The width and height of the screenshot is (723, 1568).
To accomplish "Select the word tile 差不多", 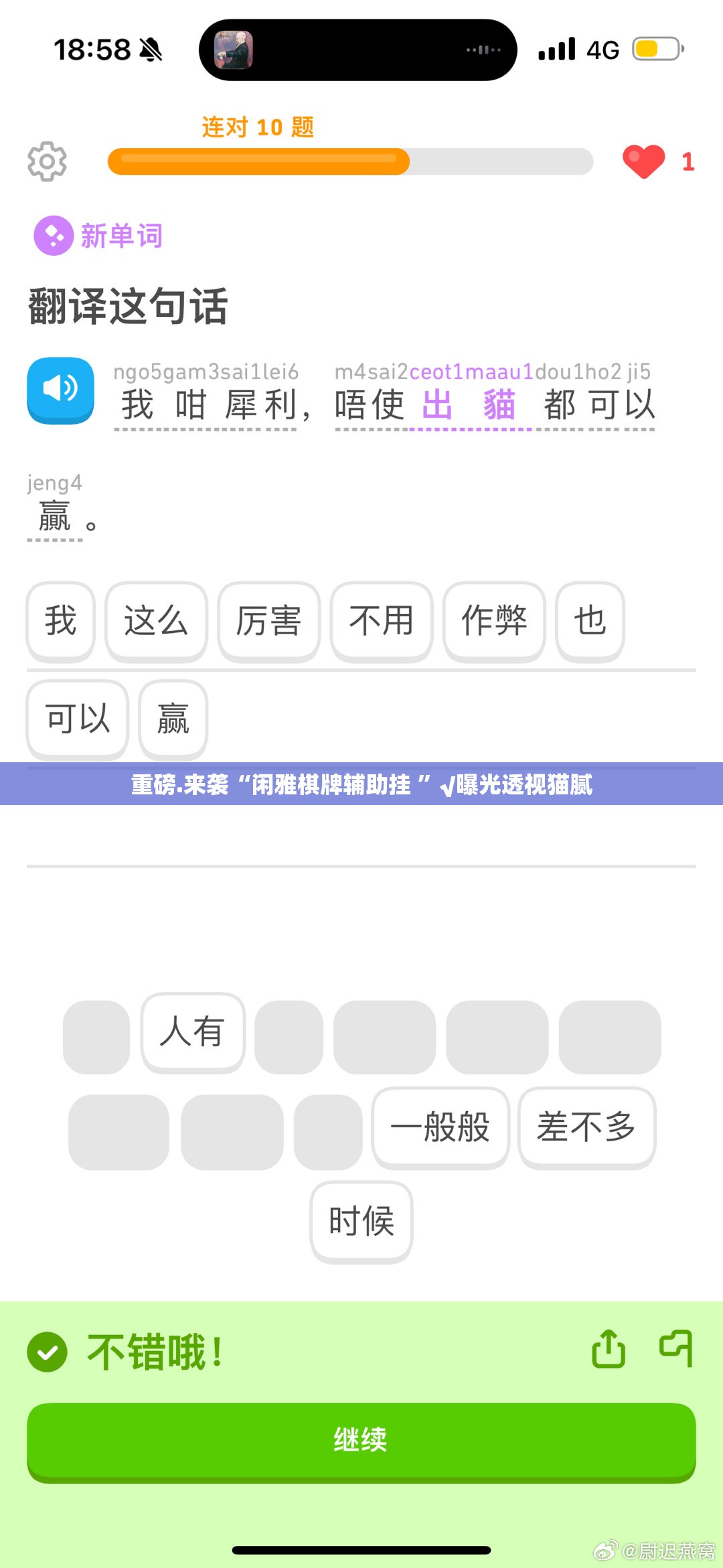I will pos(586,1127).
